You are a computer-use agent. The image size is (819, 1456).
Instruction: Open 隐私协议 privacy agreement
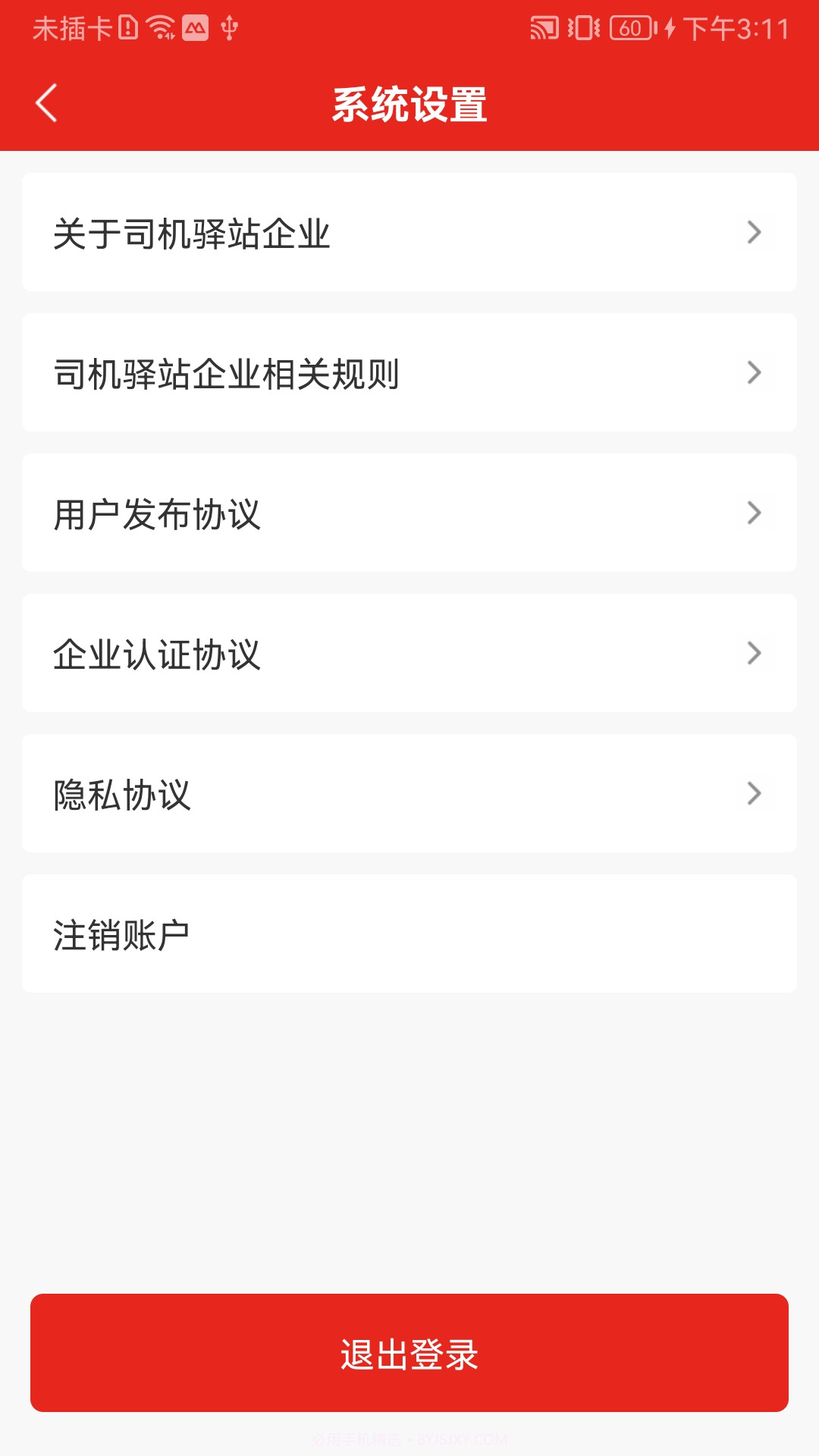[409, 793]
